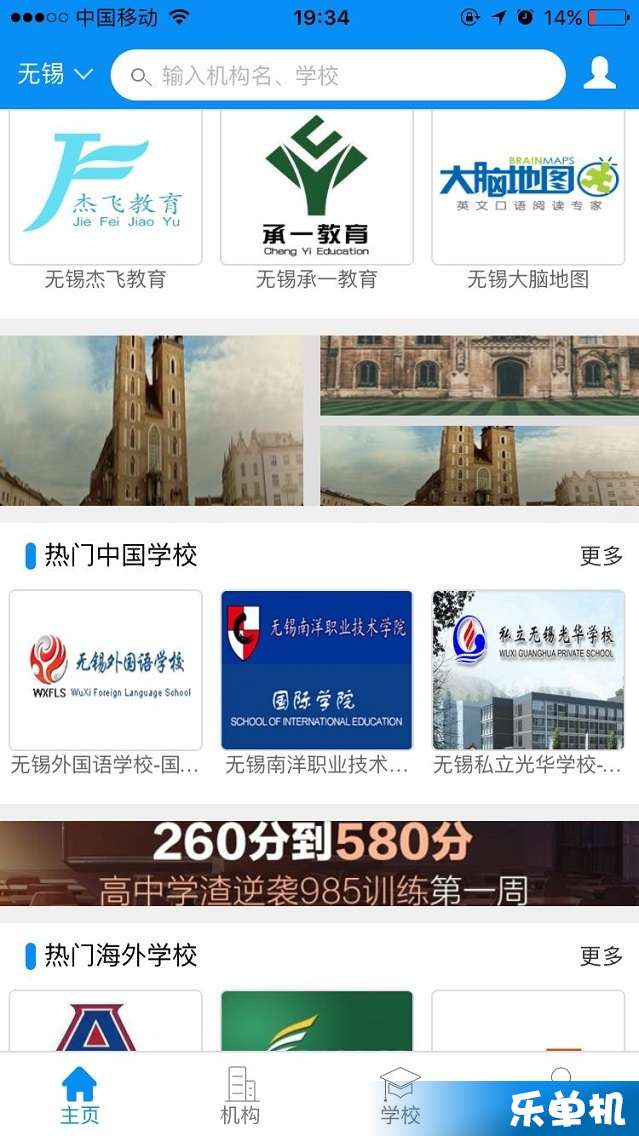Image resolution: width=639 pixels, height=1136 pixels.
Task: Tap the search field for 机构名、学校
Action: coord(338,75)
